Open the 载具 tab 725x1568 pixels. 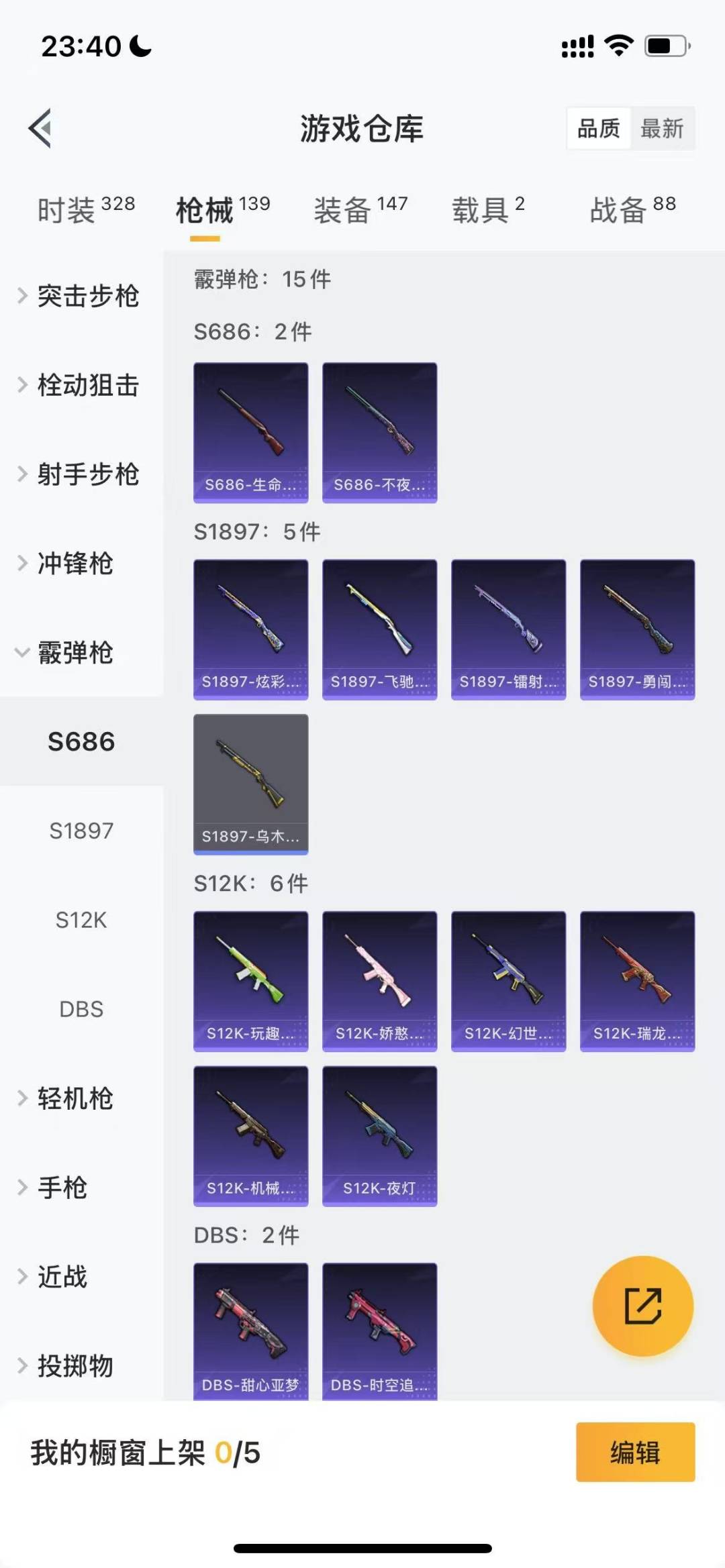(x=488, y=209)
